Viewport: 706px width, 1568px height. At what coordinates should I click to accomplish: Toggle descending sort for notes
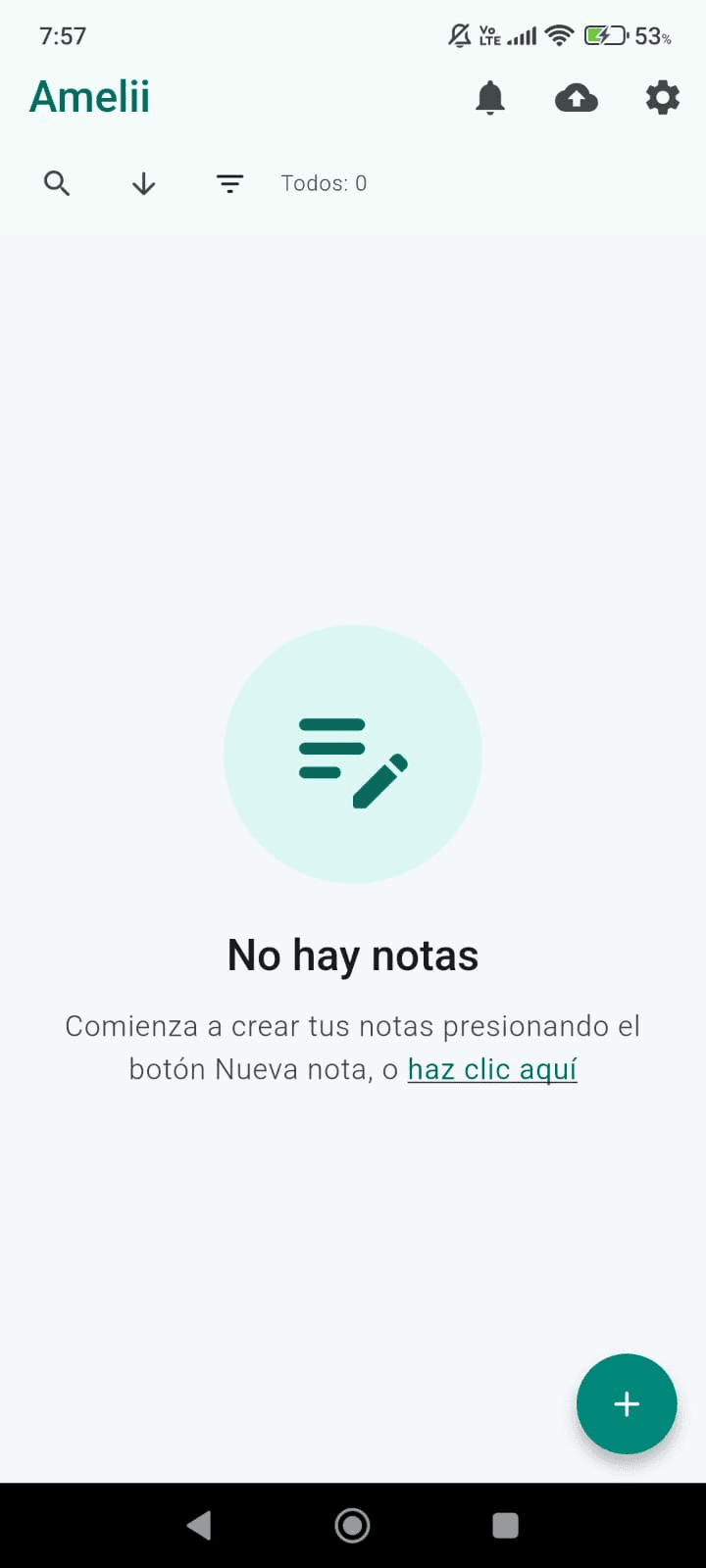pos(143,183)
